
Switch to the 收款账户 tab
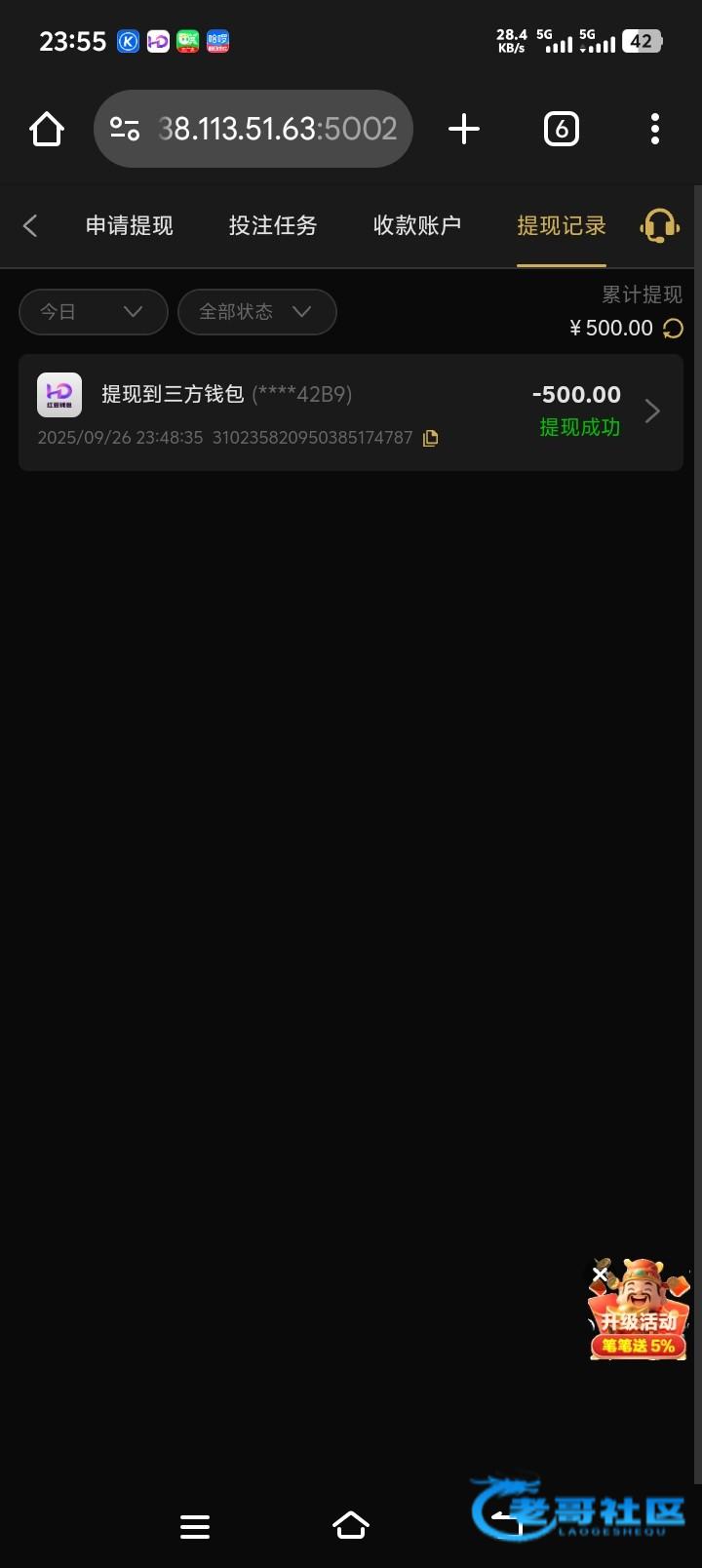click(x=416, y=226)
